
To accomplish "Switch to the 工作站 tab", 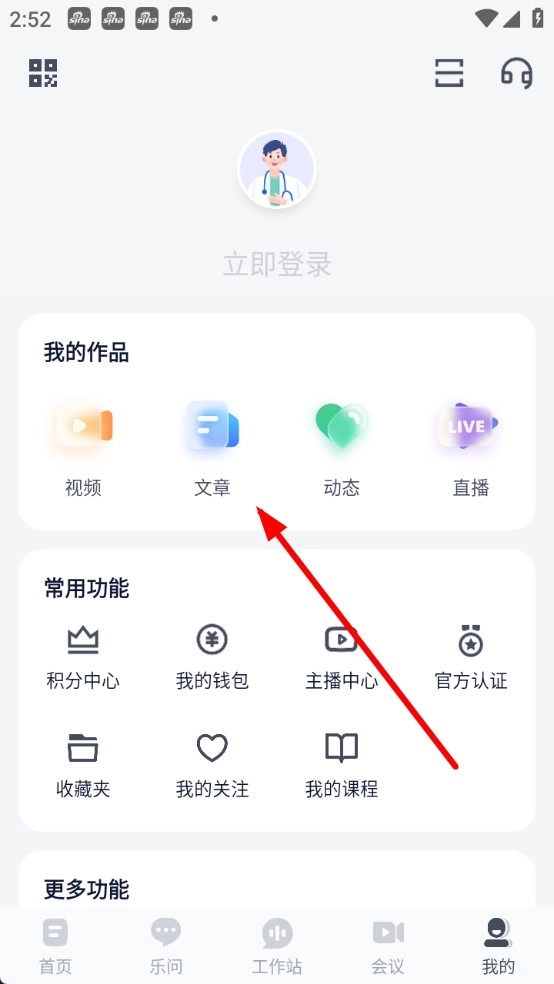I will [x=277, y=946].
